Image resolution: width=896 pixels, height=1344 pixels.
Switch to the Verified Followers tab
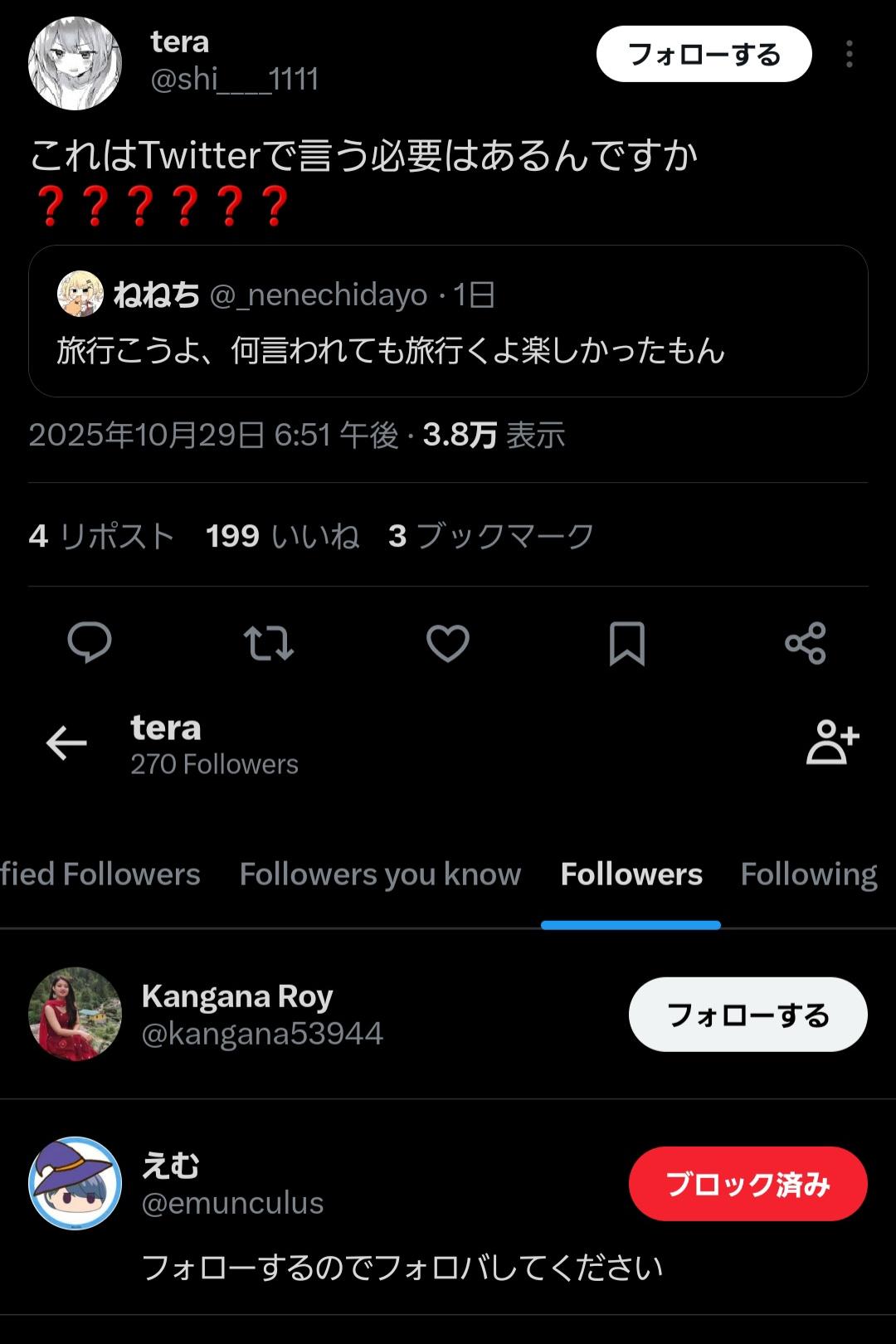(100, 874)
